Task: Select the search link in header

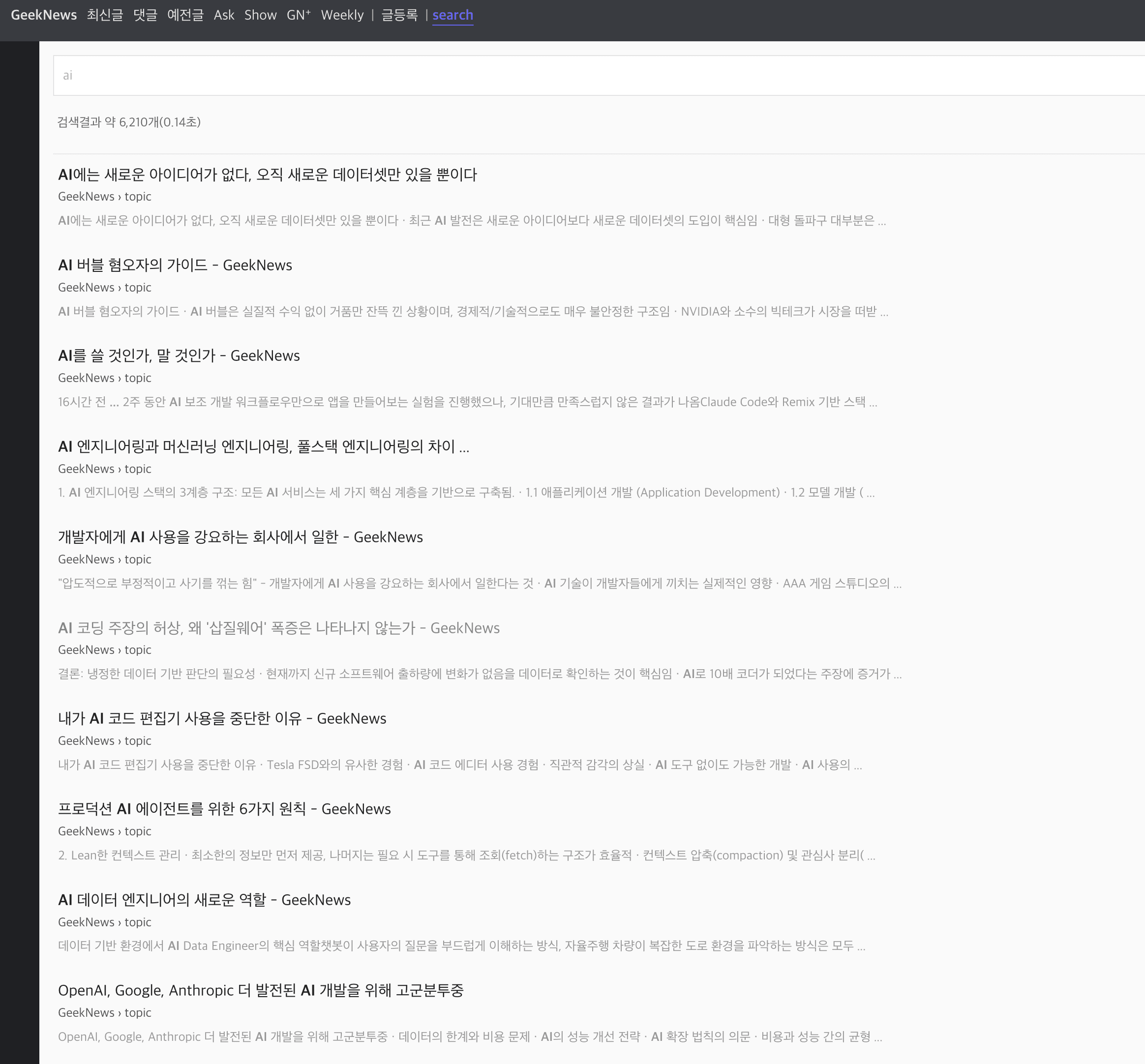Action: pyautogui.click(x=452, y=15)
